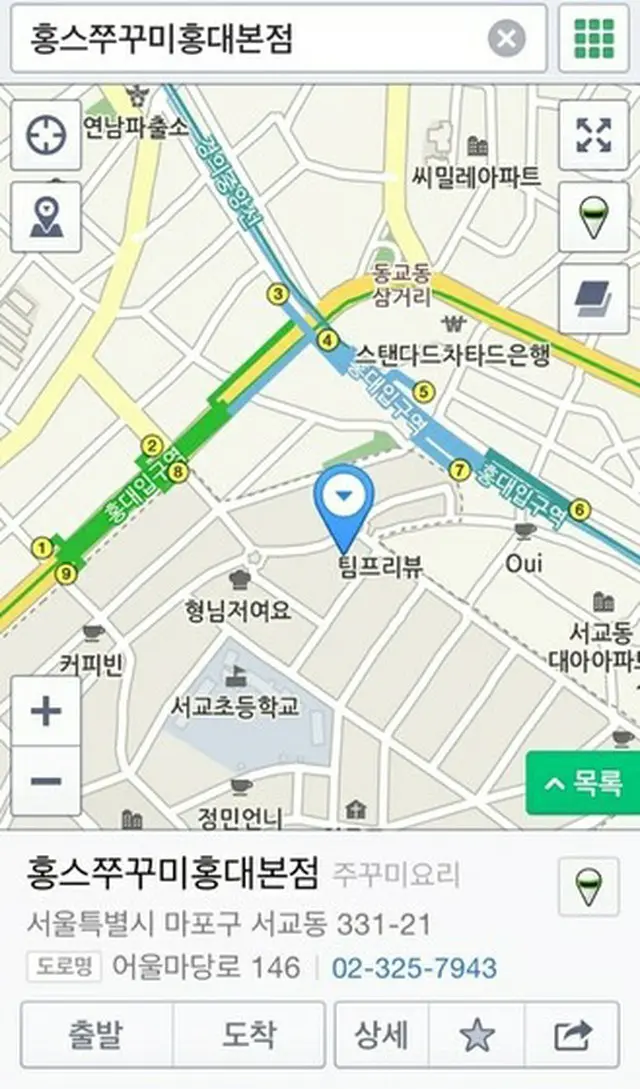Set this place as the 도착 destination

click(x=249, y=1035)
